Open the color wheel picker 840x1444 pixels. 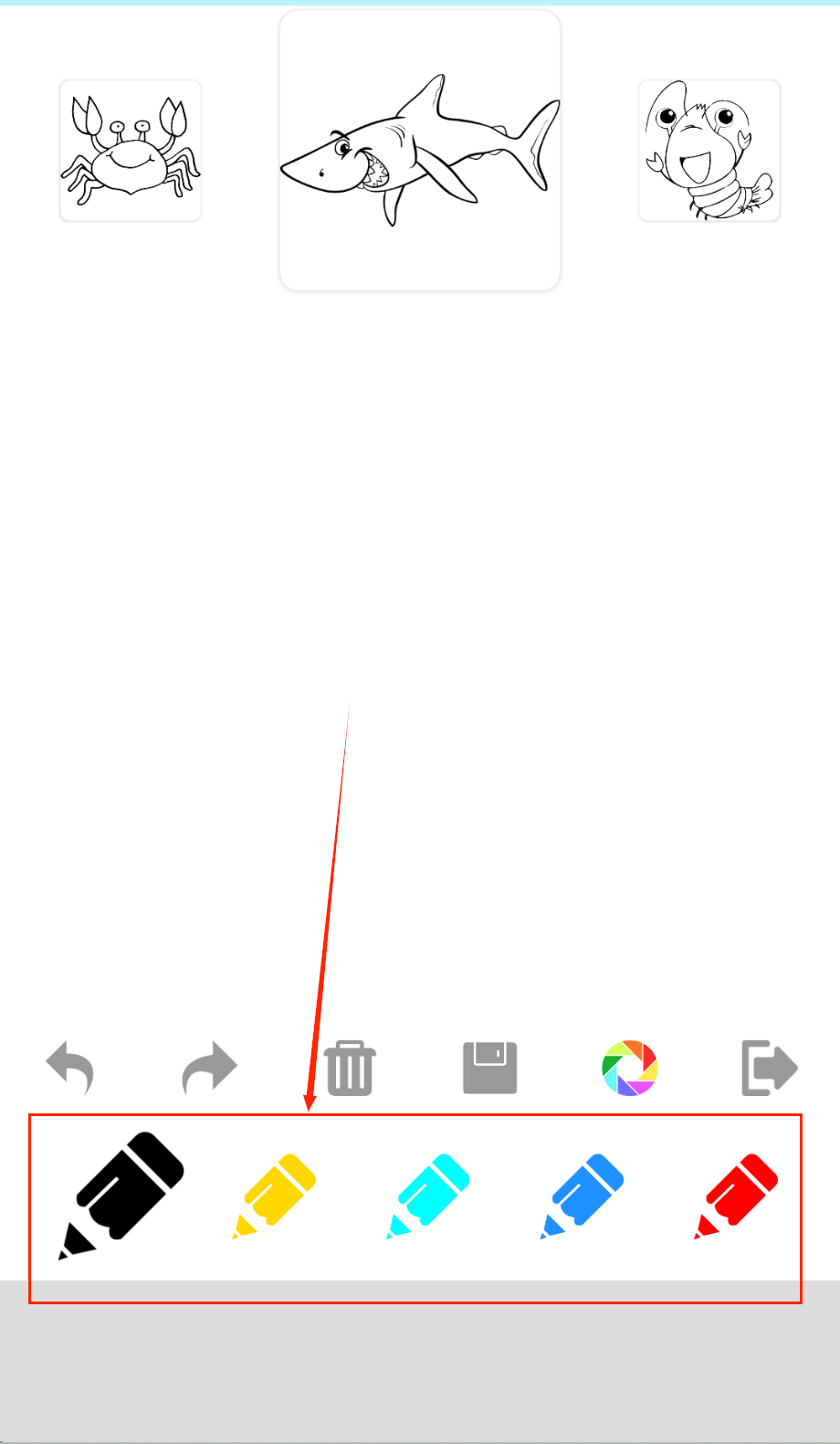[x=630, y=1068]
